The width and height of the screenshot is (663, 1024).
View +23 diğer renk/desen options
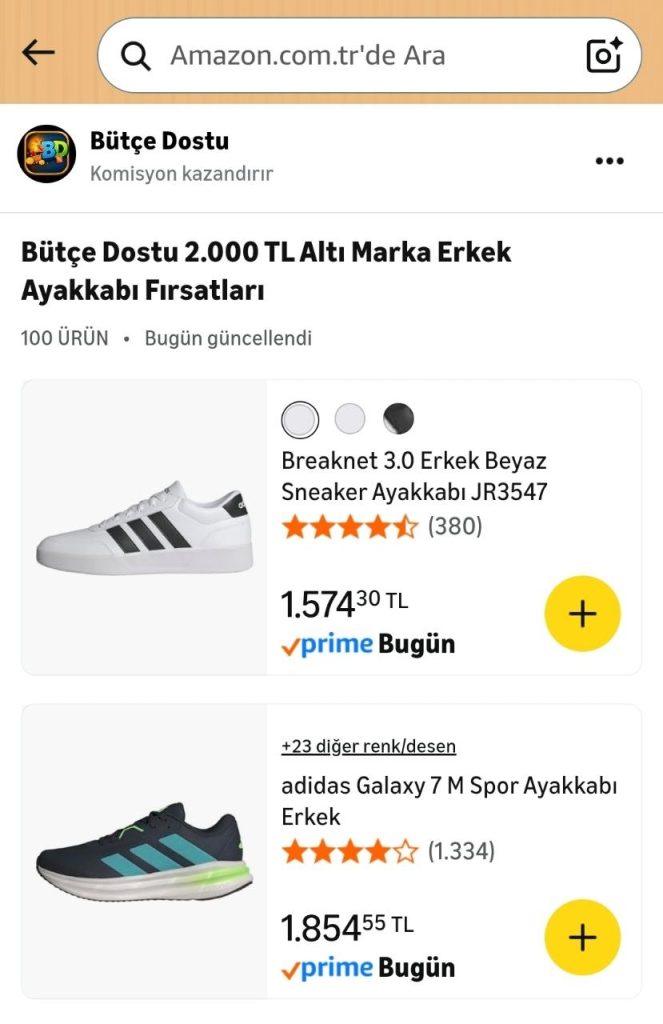(368, 746)
